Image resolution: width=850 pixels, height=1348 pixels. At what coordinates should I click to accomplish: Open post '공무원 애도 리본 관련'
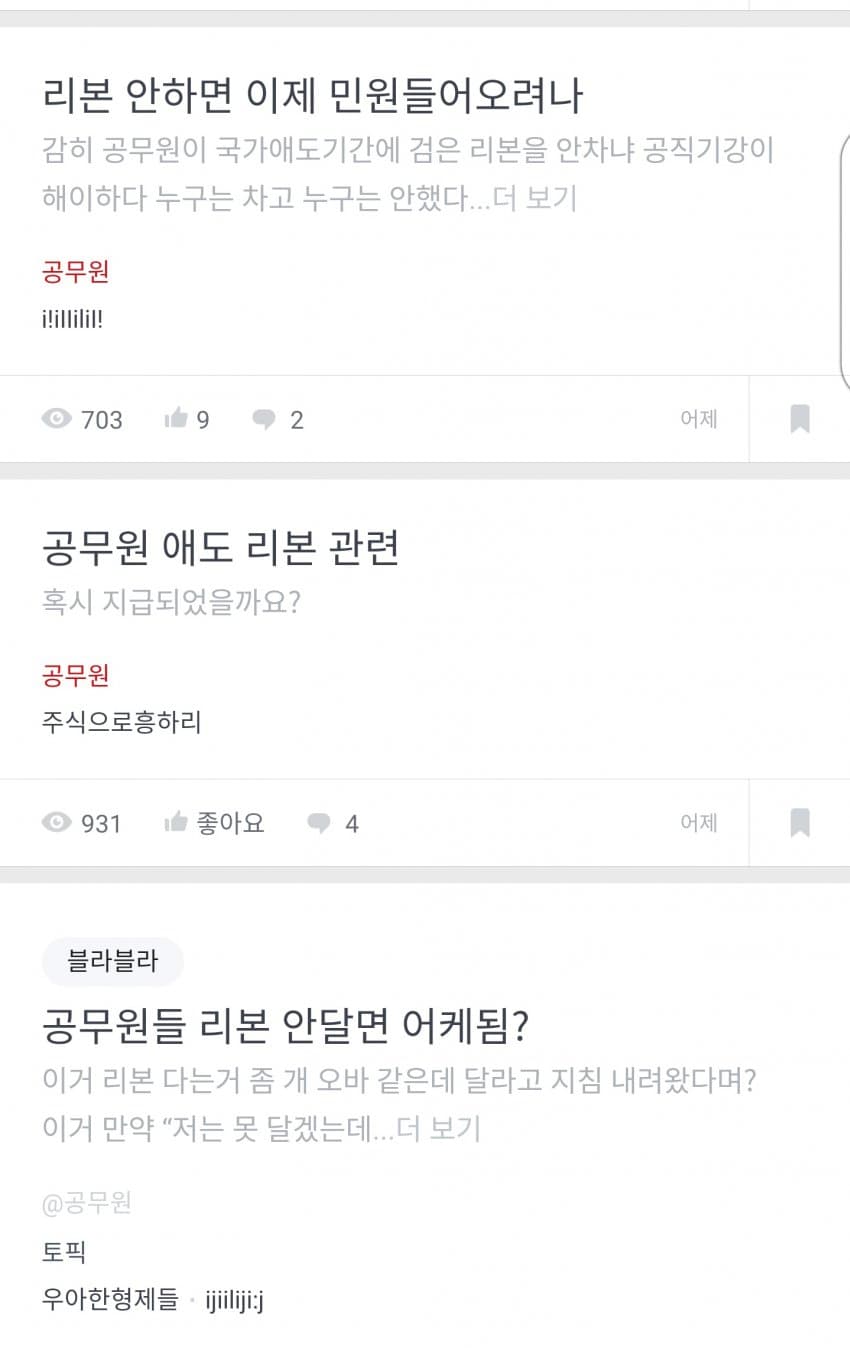(221, 547)
